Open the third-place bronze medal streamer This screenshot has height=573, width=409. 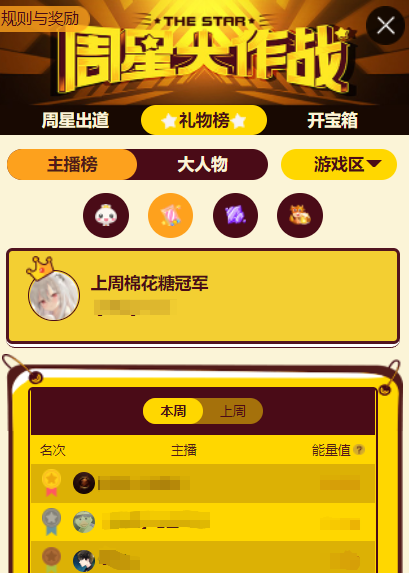click(203, 557)
